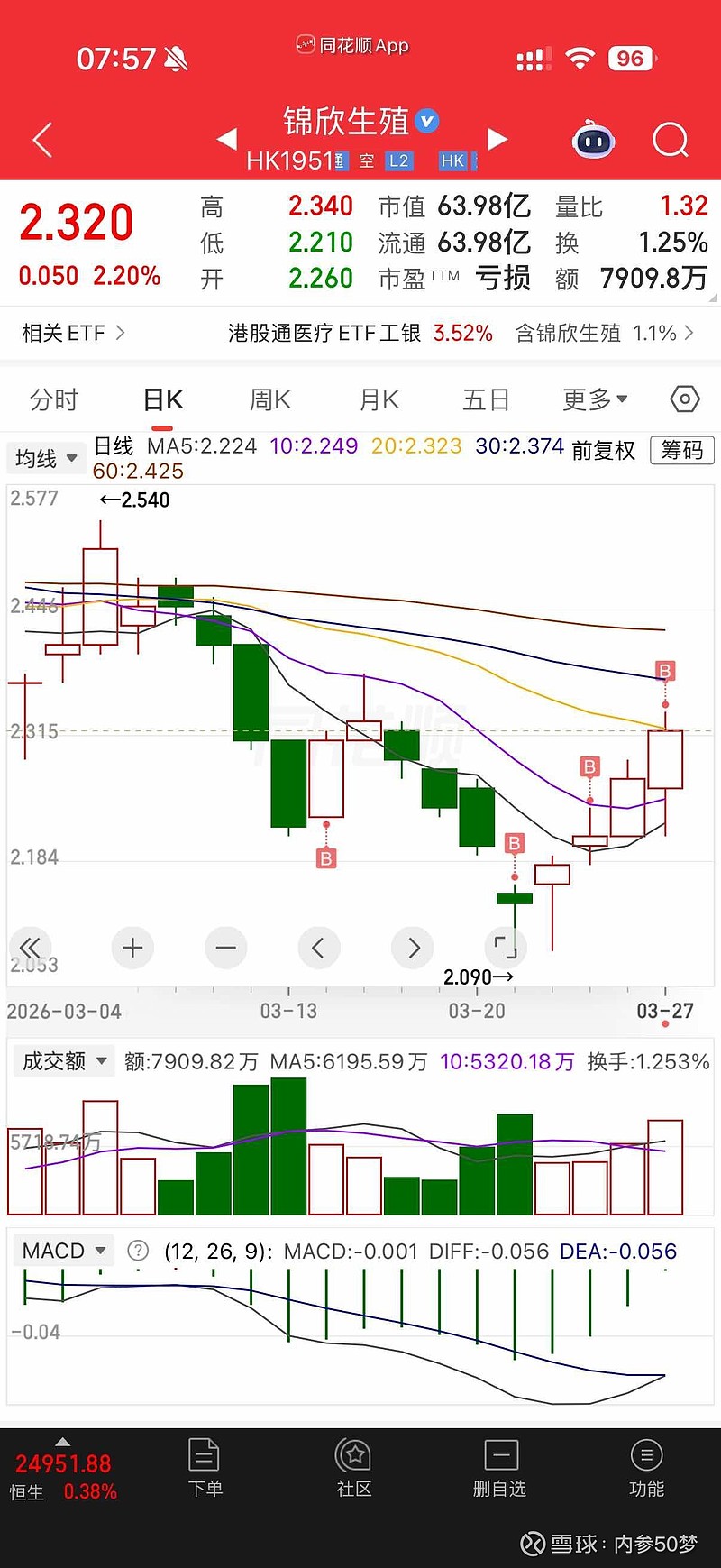The height and width of the screenshot is (1568, 721).
Task: Tap 删自选 to remove from watchlist
Action: 500,1467
